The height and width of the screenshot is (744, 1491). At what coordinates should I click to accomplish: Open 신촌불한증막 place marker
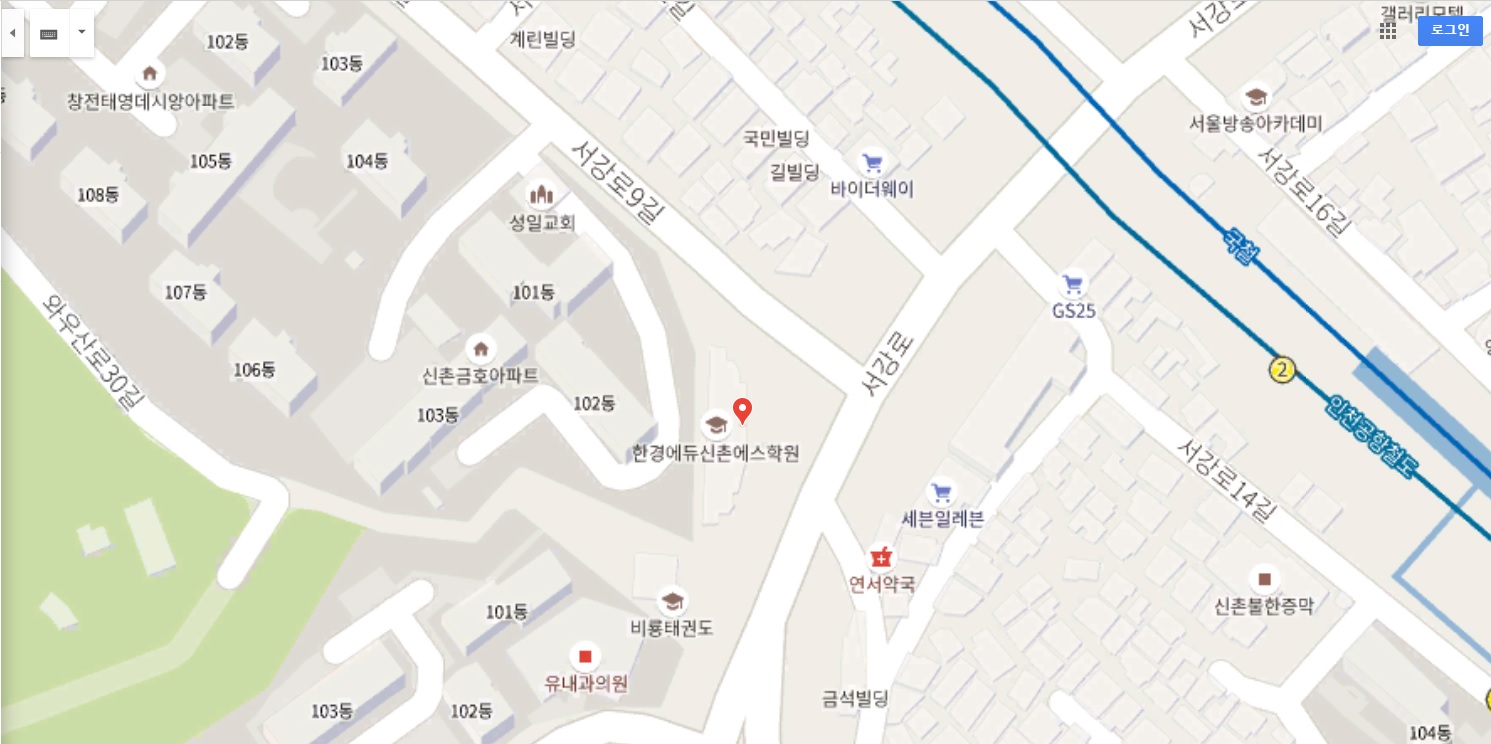point(1264,579)
